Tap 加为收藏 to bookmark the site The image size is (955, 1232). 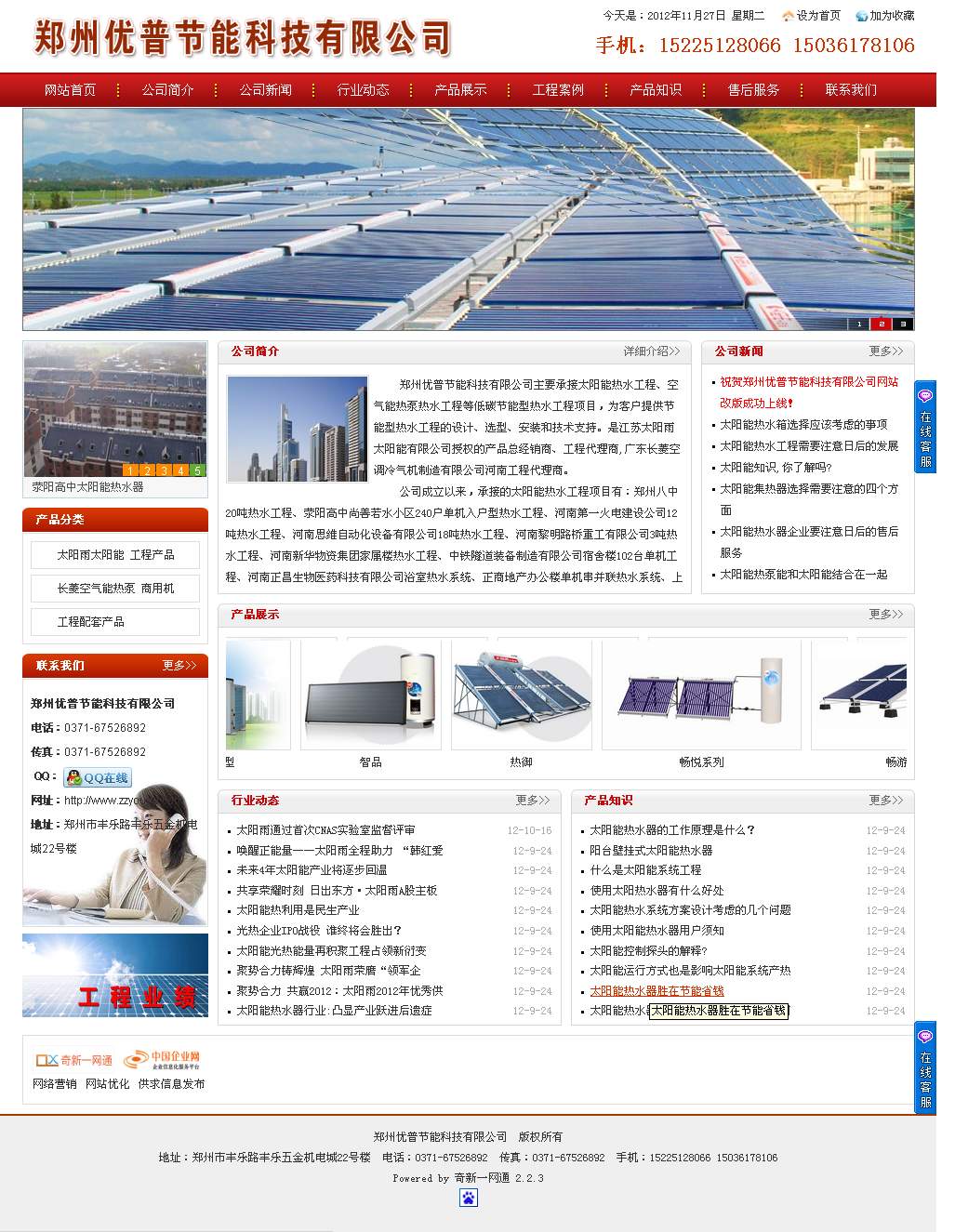click(x=891, y=16)
